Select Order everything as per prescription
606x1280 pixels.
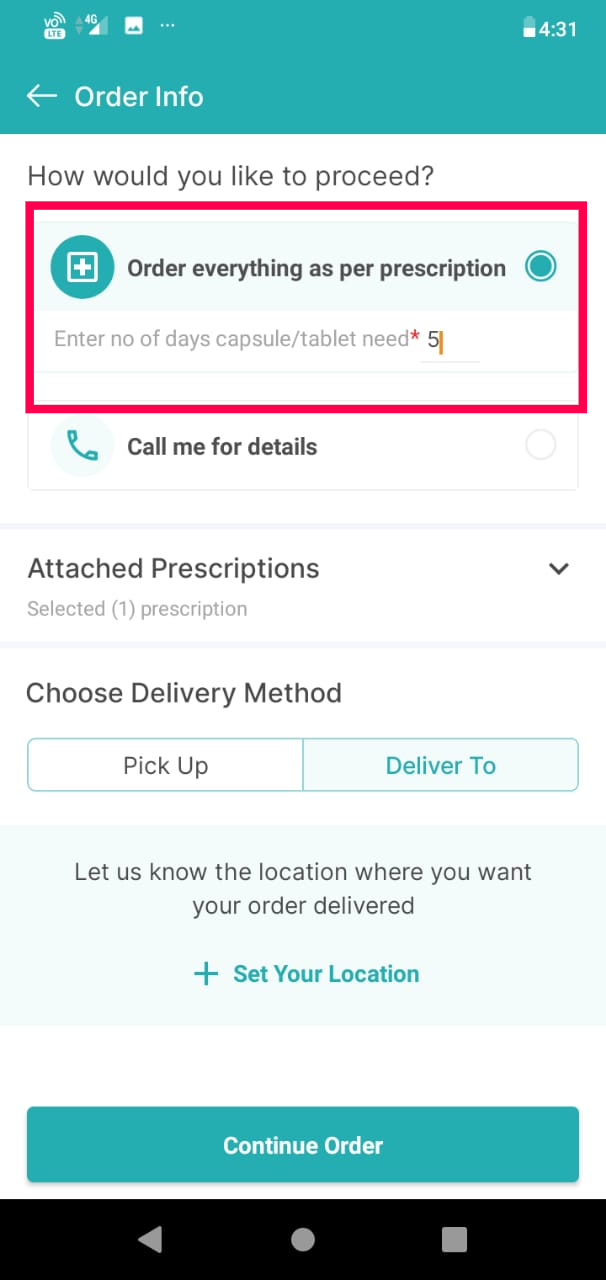[x=540, y=267]
